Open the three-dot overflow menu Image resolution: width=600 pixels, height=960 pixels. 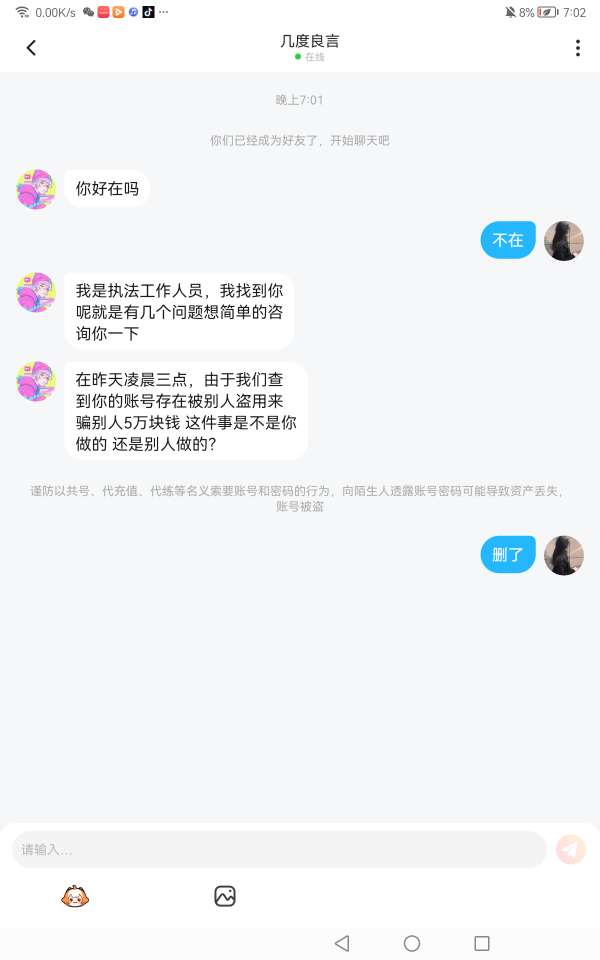(x=577, y=48)
